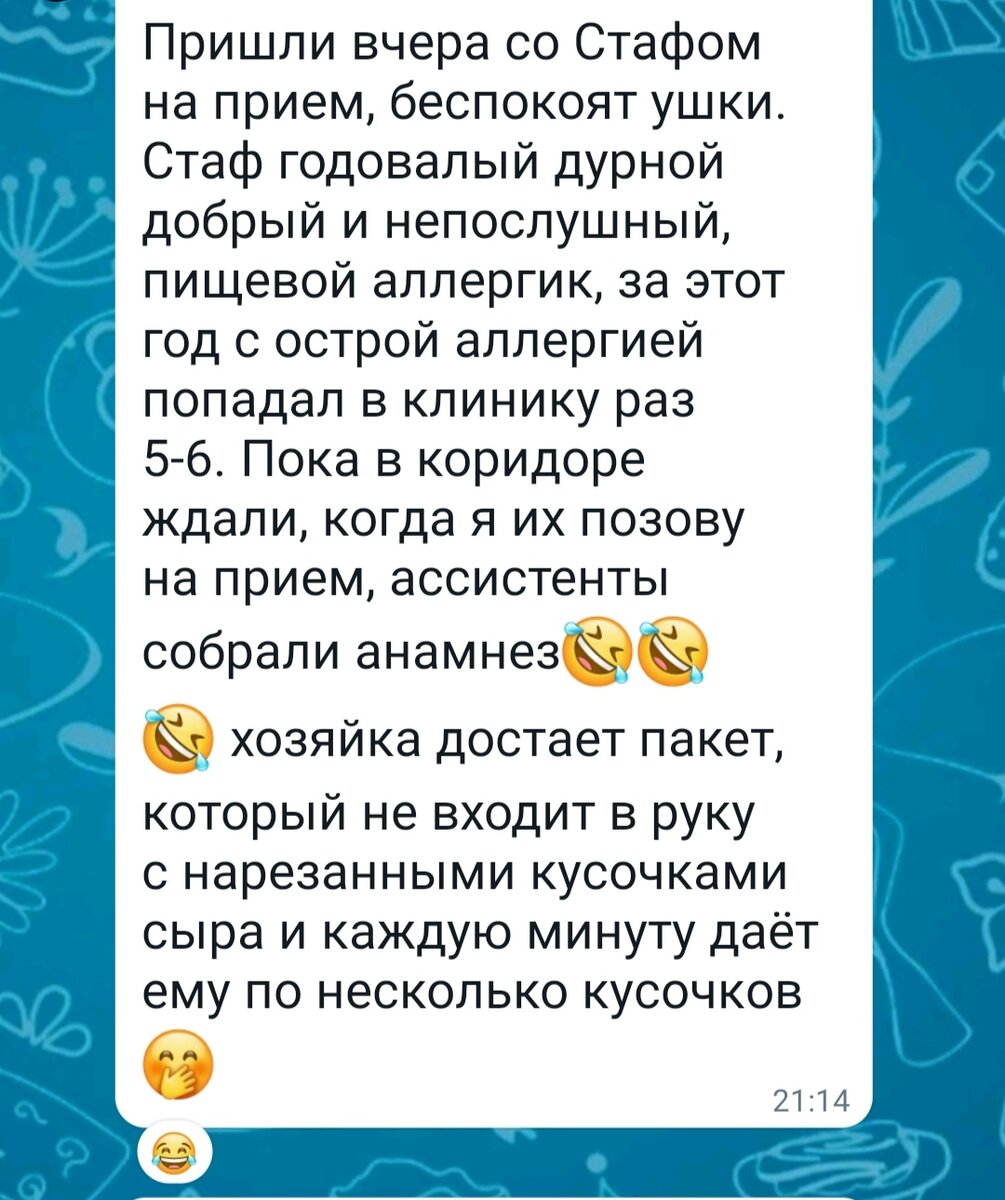
Task: Tap the teal patterned chat wallpaper background
Action: point(60,600)
